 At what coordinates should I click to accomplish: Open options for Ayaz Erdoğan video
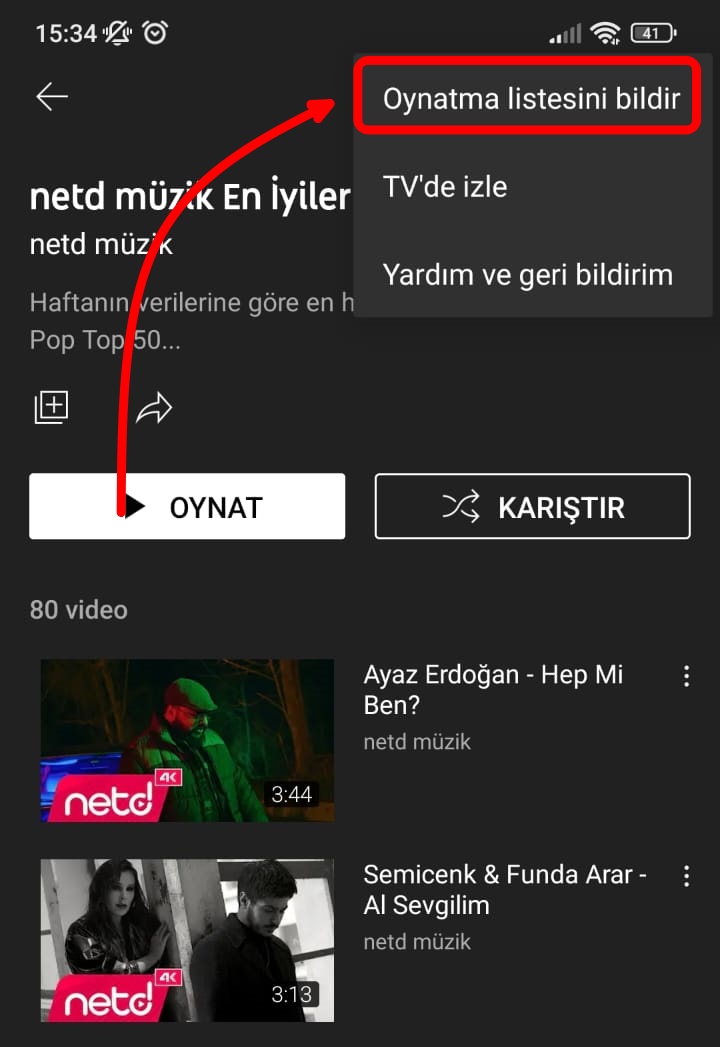686,677
